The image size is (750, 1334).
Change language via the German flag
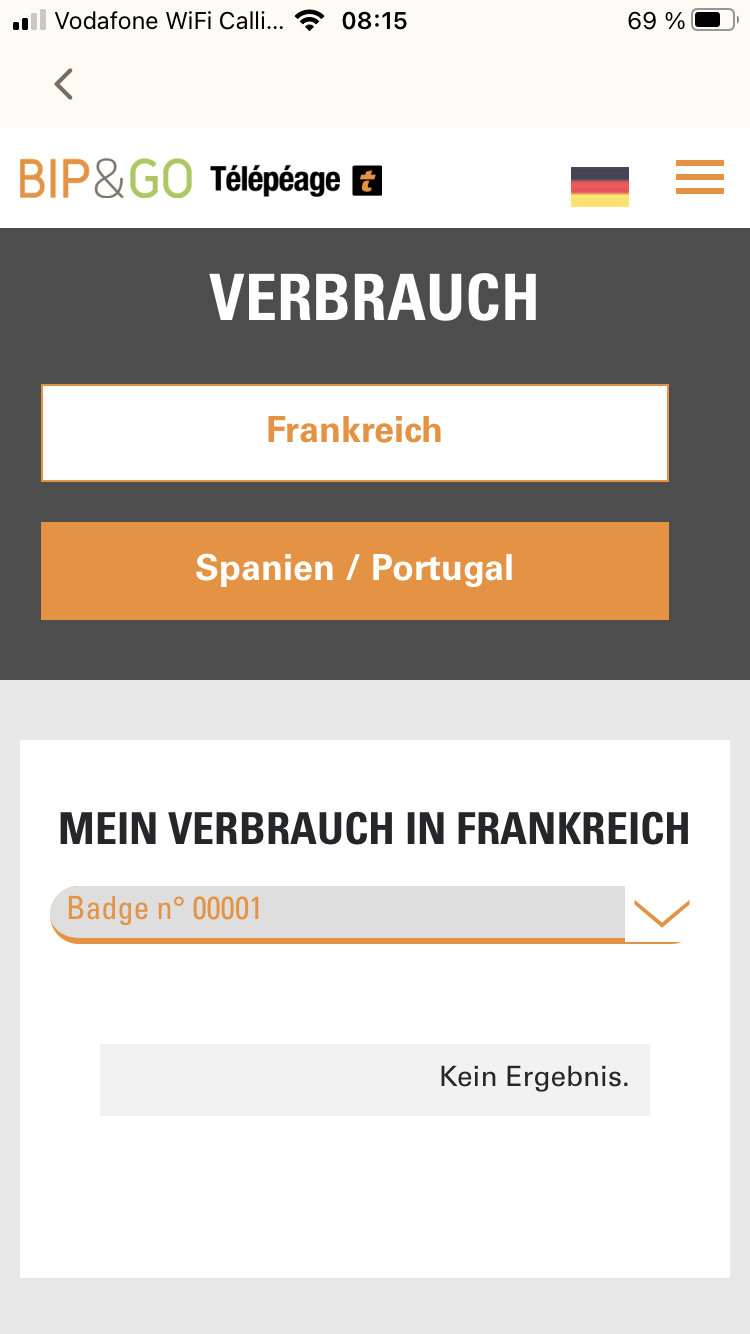coord(599,186)
